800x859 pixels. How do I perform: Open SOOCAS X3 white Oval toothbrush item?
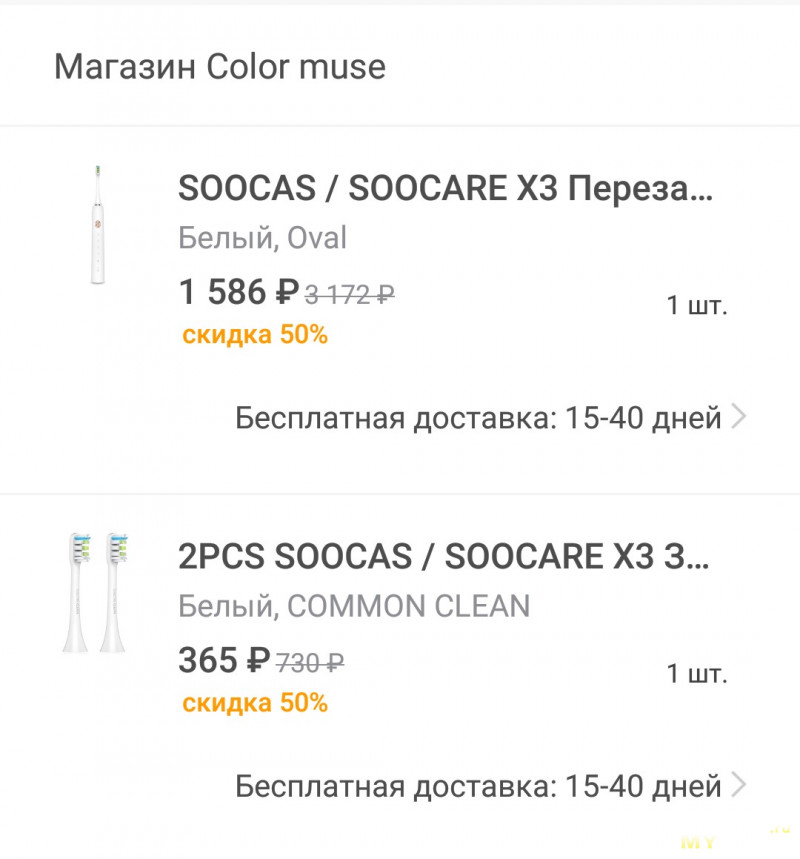pyautogui.click(x=445, y=188)
